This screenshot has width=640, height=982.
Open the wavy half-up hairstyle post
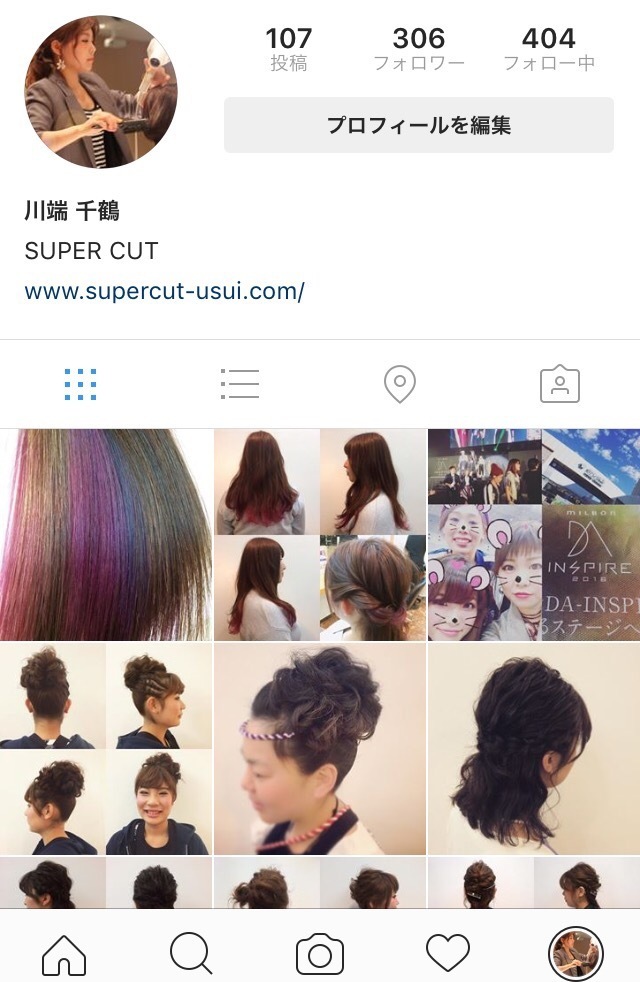pyautogui.click(x=534, y=748)
